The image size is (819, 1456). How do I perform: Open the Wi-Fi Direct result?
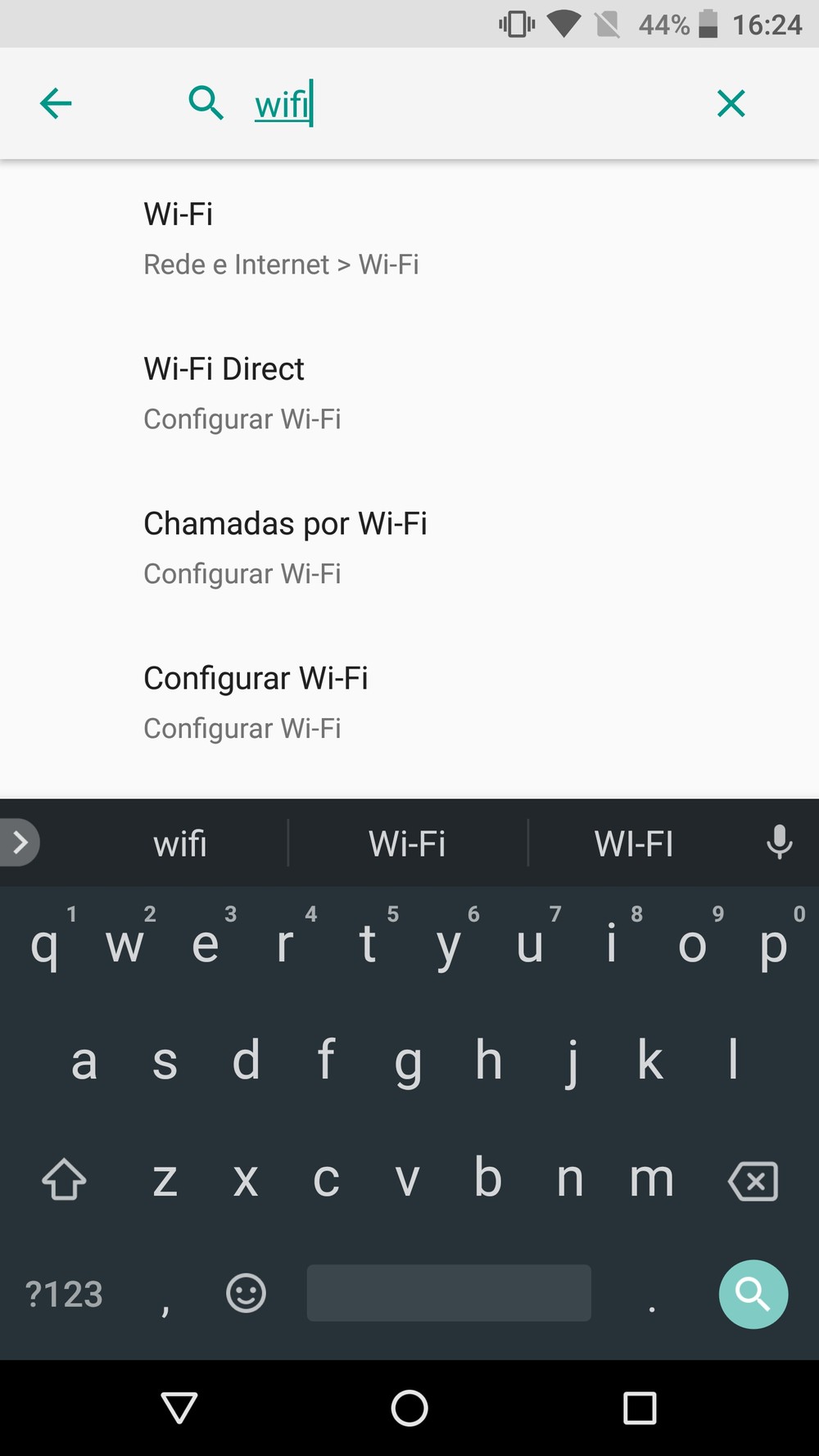409,394
